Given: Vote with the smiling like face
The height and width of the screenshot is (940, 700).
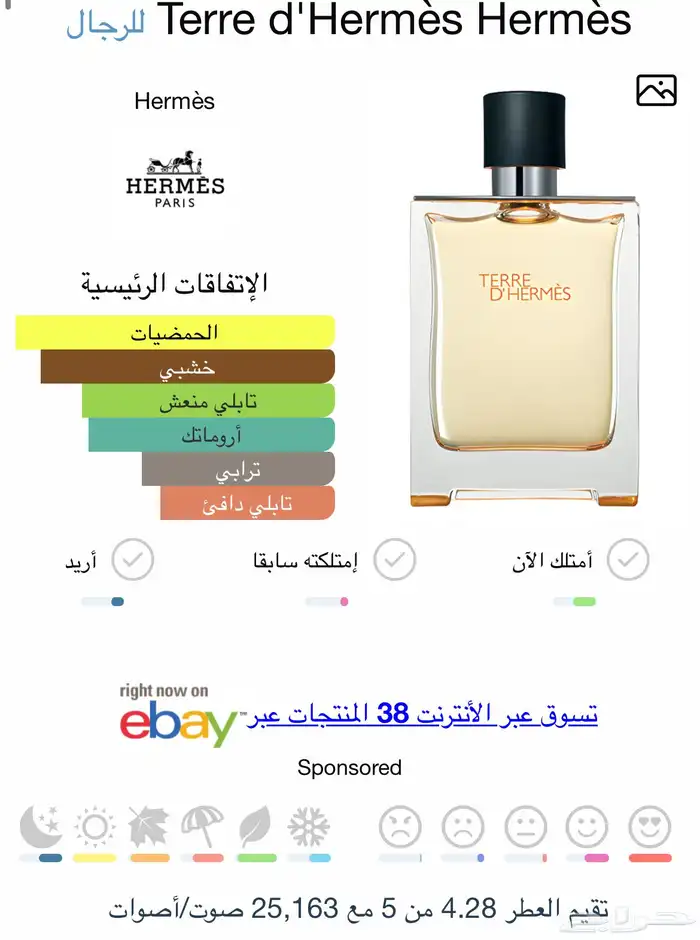Looking at the screenshot, I should (587, 827).
